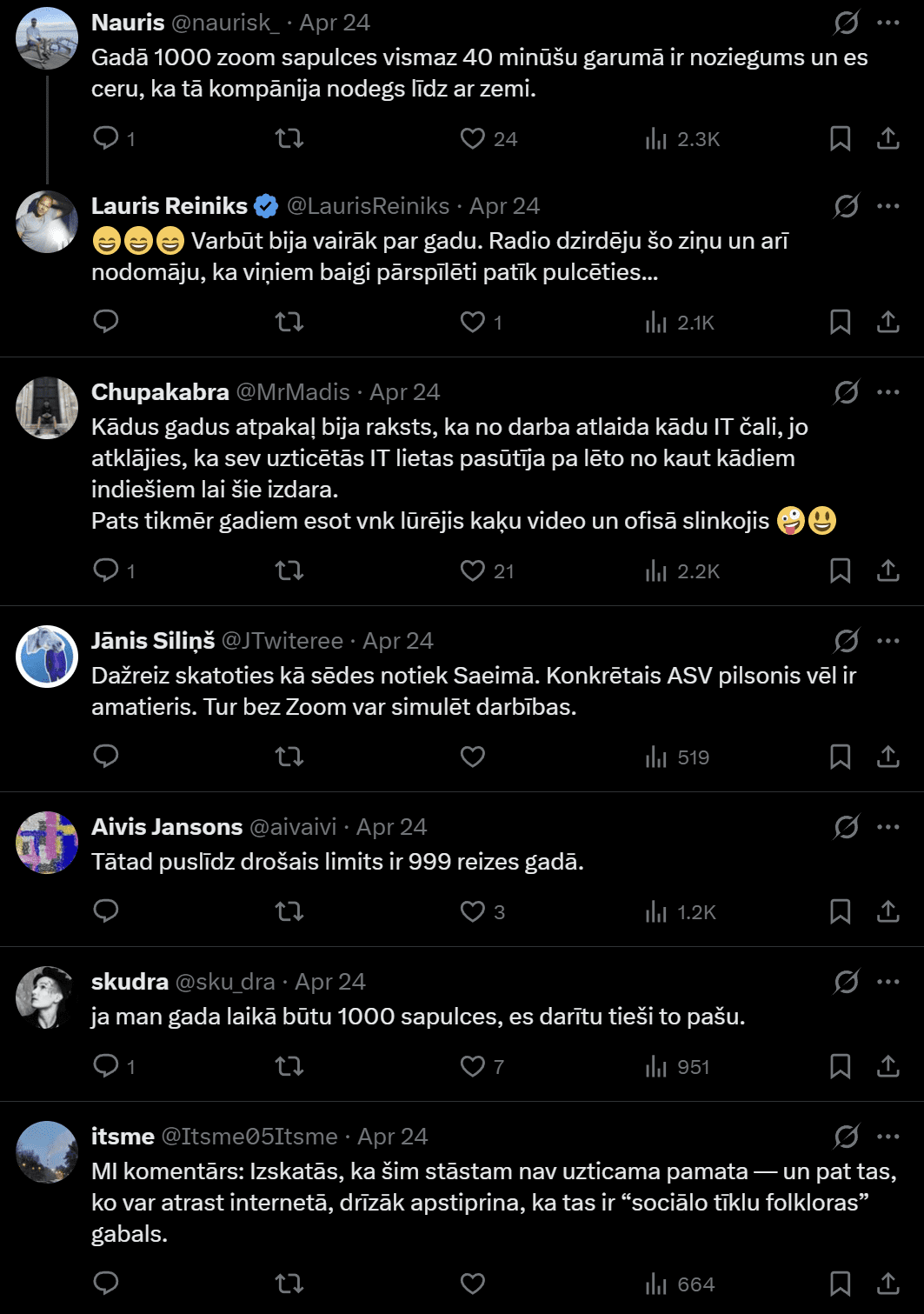This screenshot has width=924, height=1314.
Task: Reply to skudra's post
Action: click(x=106, y=1066)
